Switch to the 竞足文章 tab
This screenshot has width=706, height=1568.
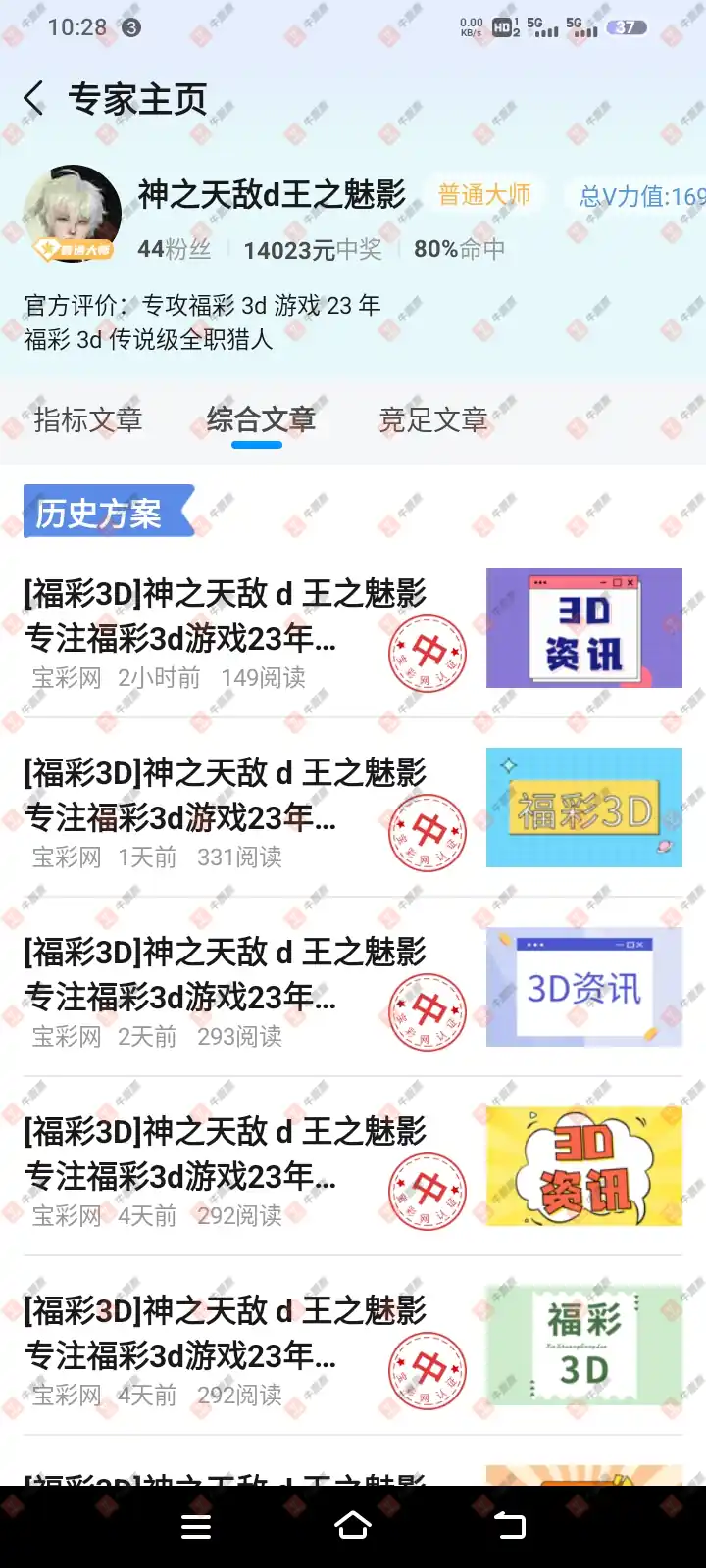click(x=432, y=419)
